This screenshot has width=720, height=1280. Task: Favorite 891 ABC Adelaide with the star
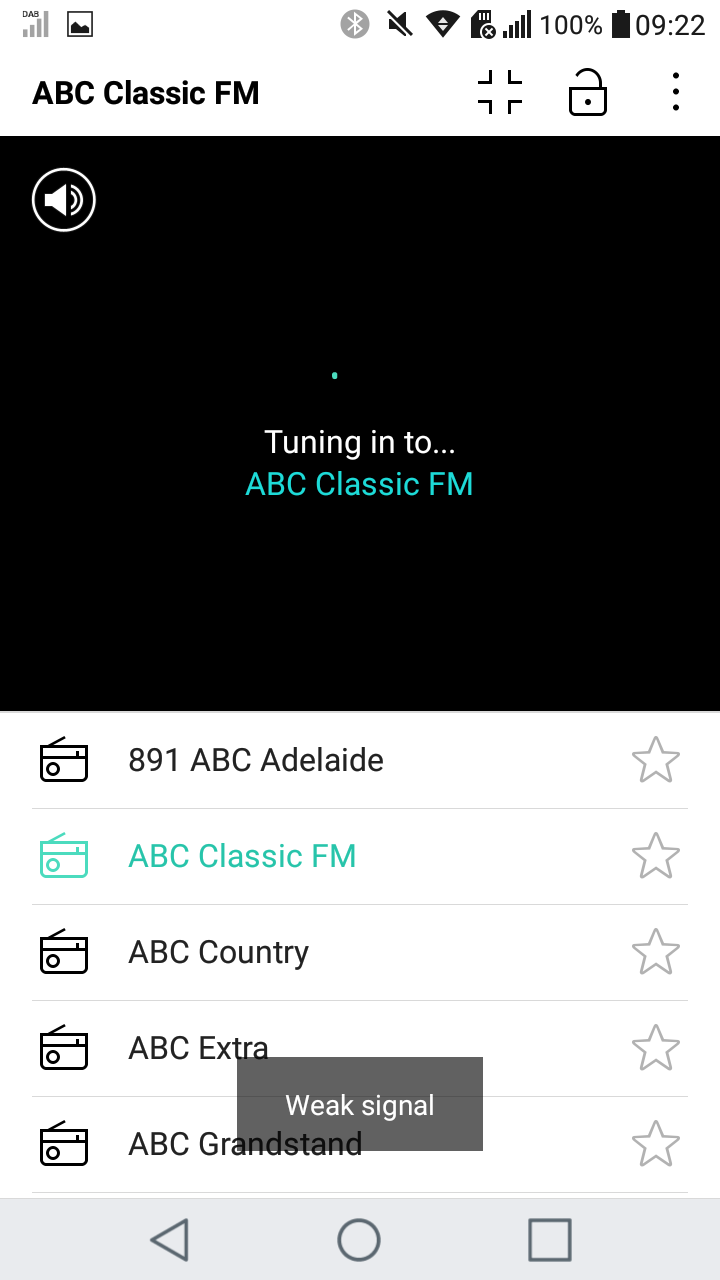pos(656,760)
